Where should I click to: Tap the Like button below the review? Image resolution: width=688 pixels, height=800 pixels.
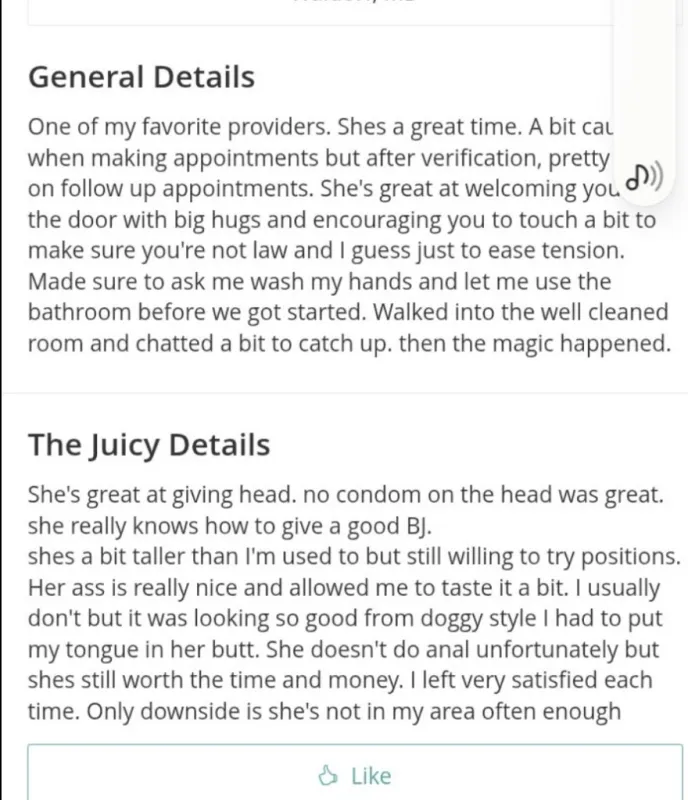355,774
